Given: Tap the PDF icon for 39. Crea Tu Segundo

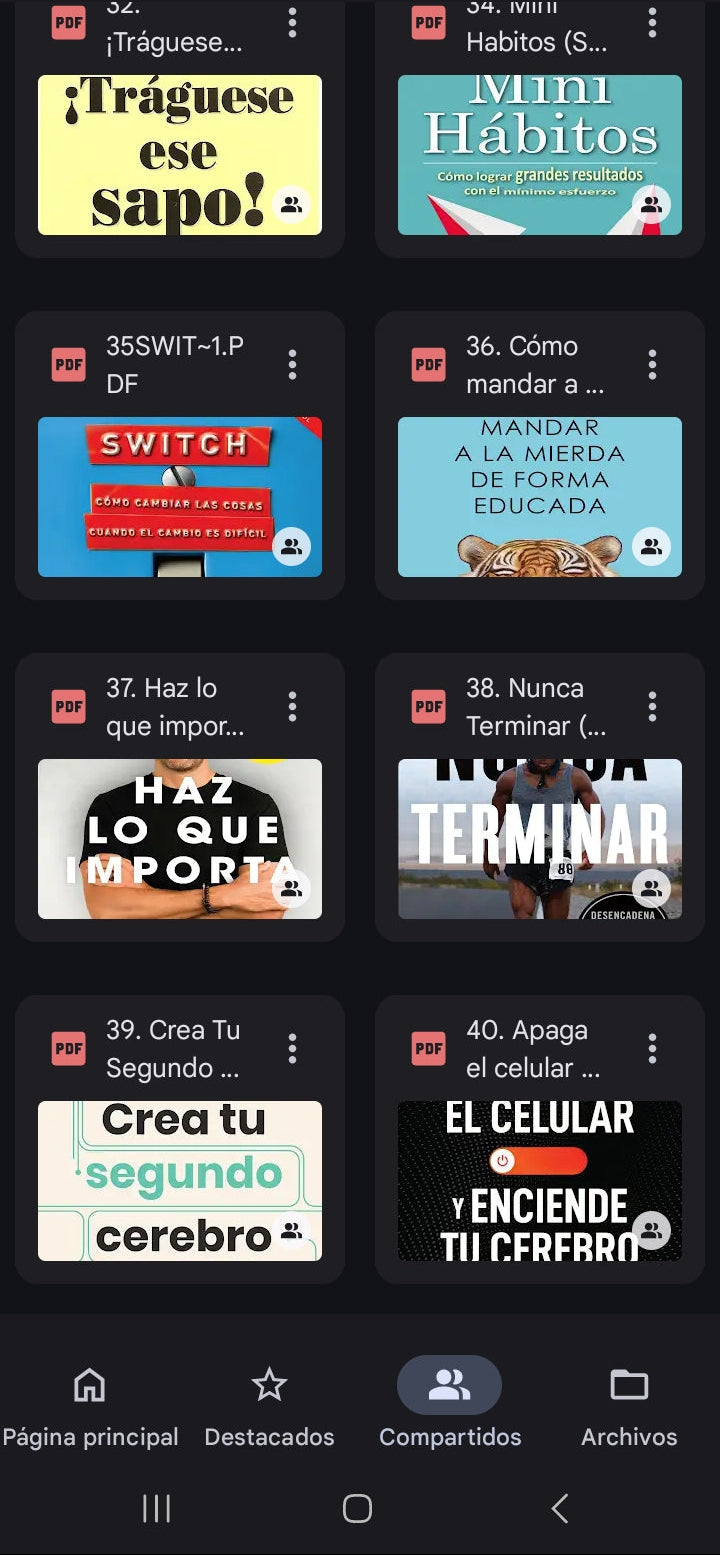Looking at the screenshot, I should (x=68, y=1048).
